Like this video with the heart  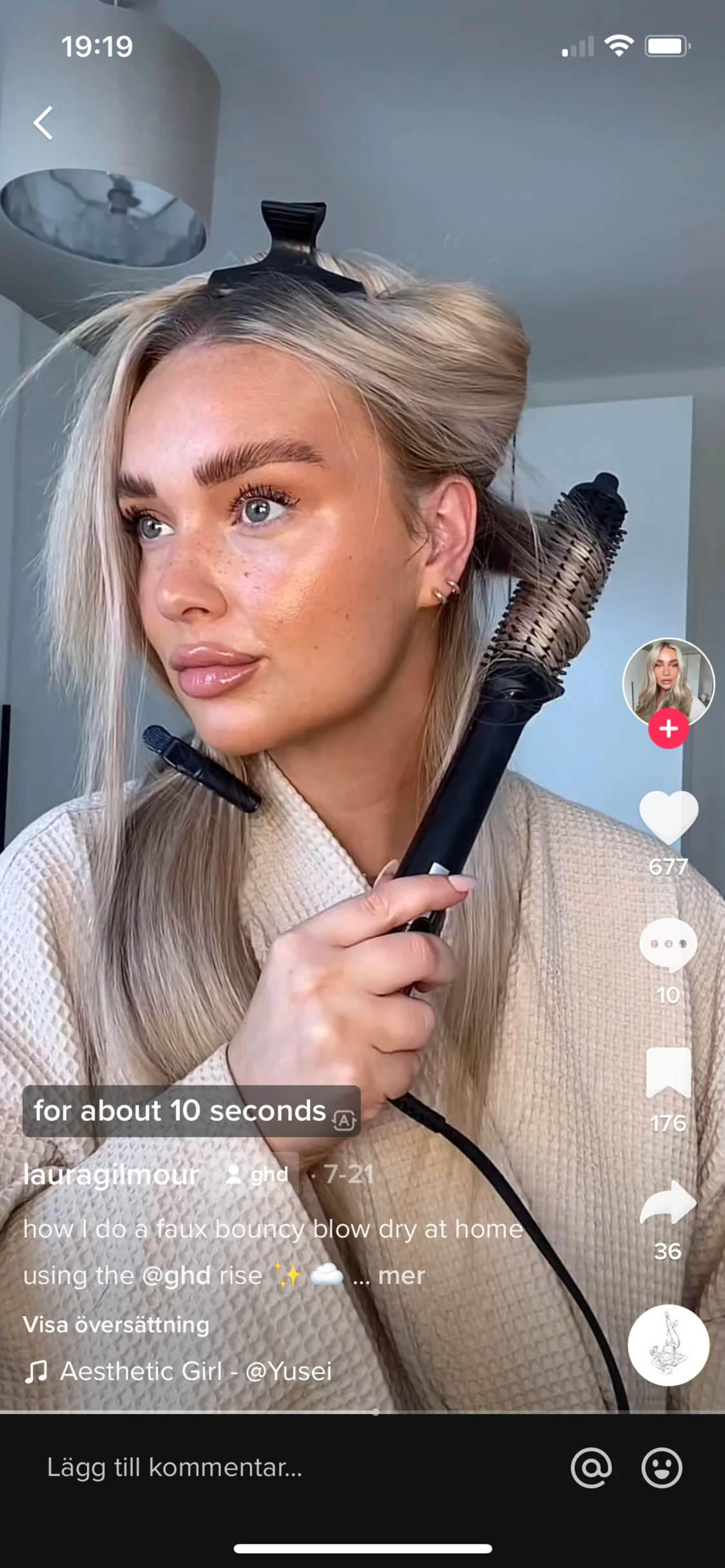pos(668,817)
